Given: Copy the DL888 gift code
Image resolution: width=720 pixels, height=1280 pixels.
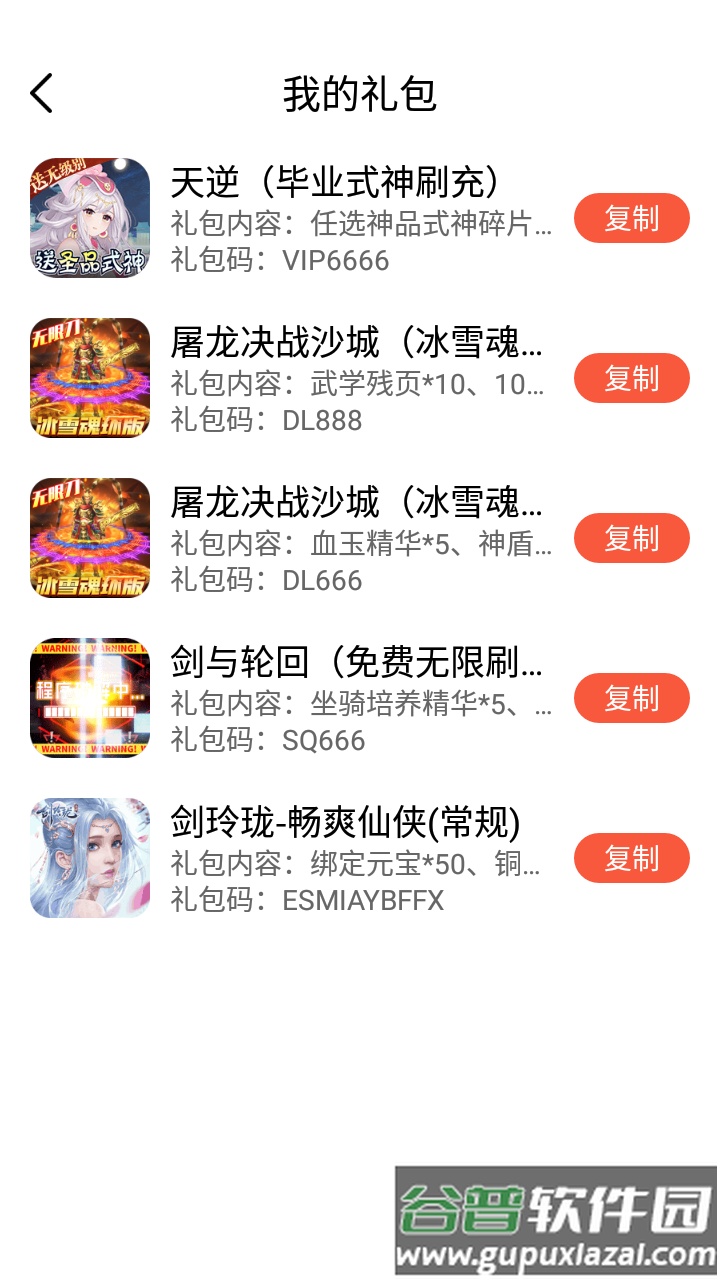Looking at the screenshot, I should pyautogui.click(x=631, y=378).
